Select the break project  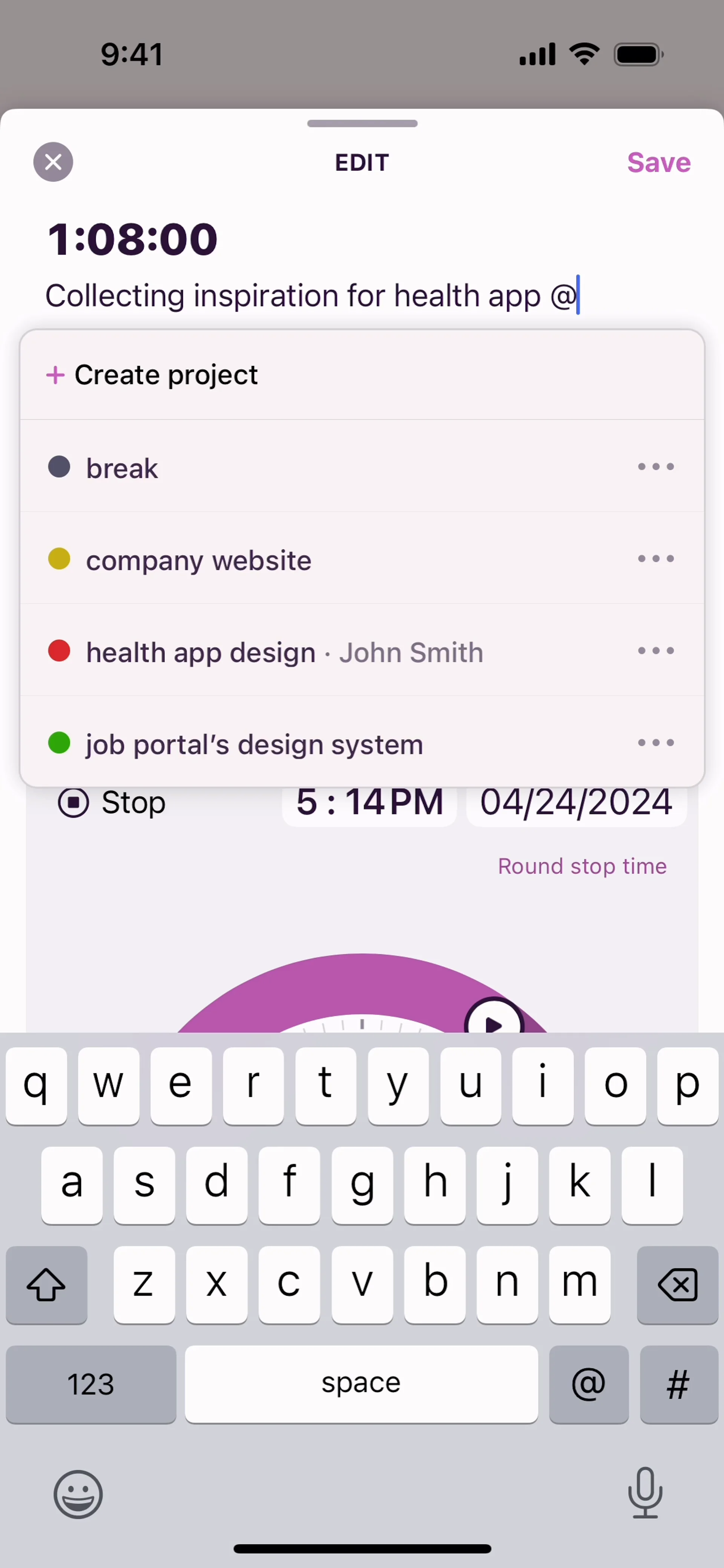(x=122, y=468)
